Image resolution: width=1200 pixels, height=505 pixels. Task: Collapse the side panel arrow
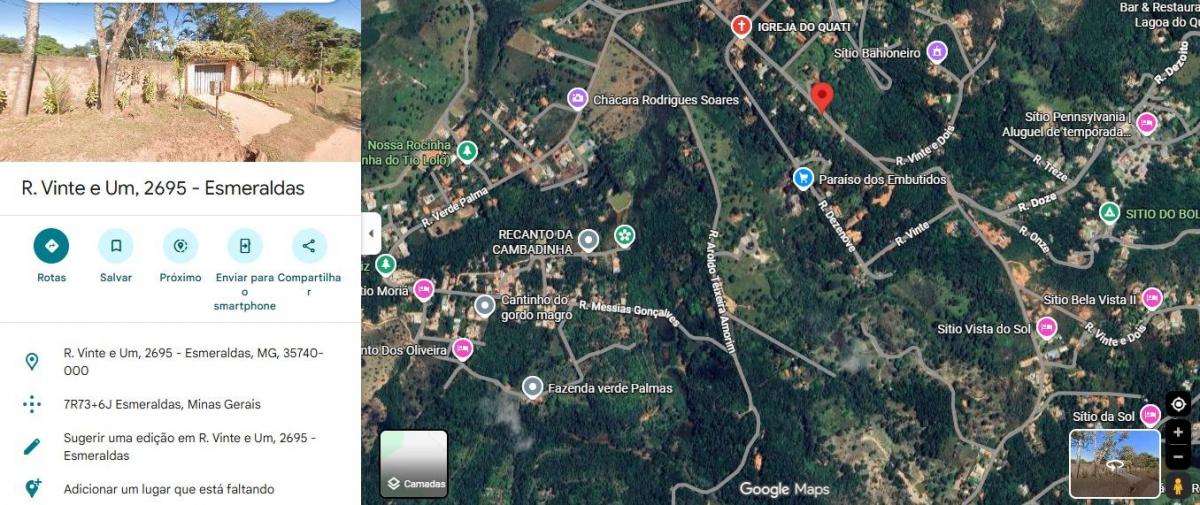pos(371,233)
